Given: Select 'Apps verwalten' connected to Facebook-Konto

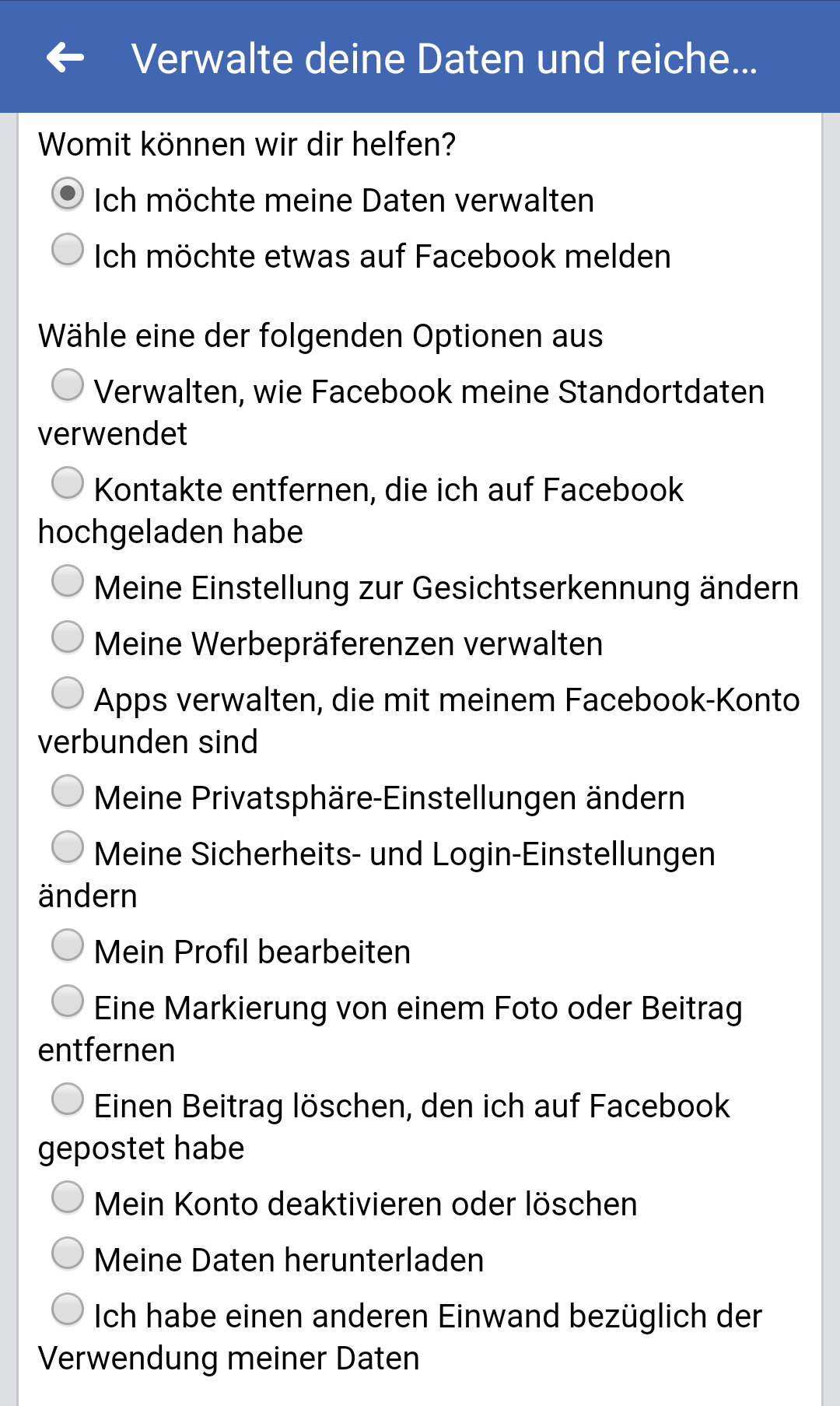Looking at the screenshot, I should click(x=68, y=693).
